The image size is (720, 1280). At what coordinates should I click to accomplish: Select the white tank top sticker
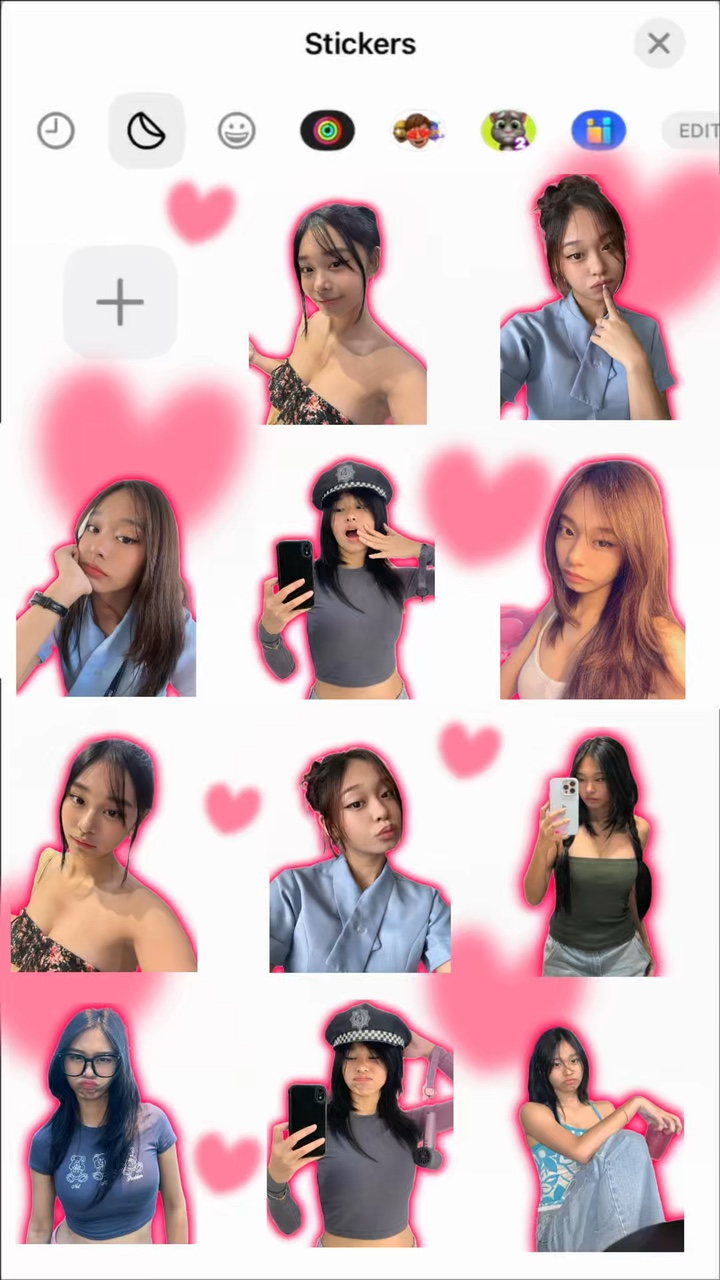click(x=592, y=582)
